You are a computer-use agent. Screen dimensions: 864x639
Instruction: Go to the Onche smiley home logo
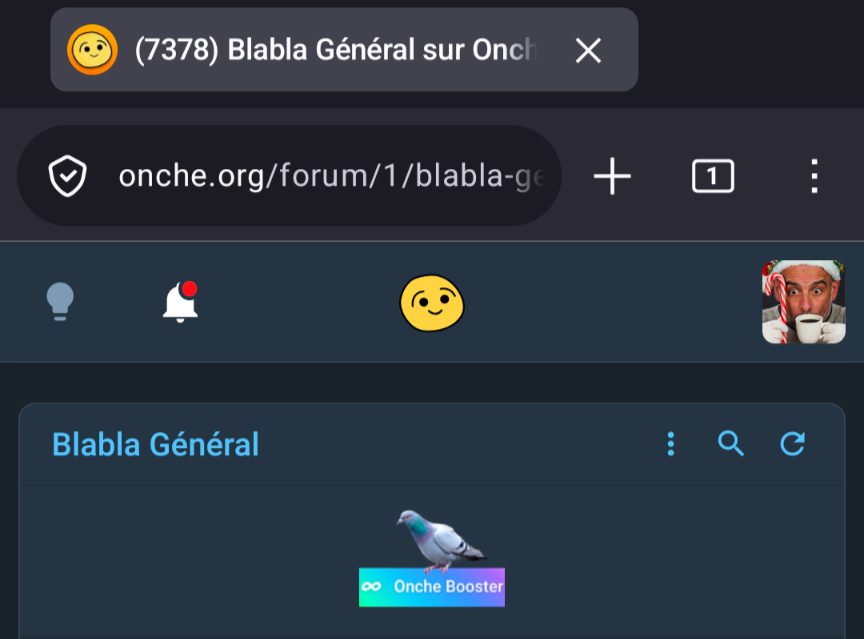(432, 303)
